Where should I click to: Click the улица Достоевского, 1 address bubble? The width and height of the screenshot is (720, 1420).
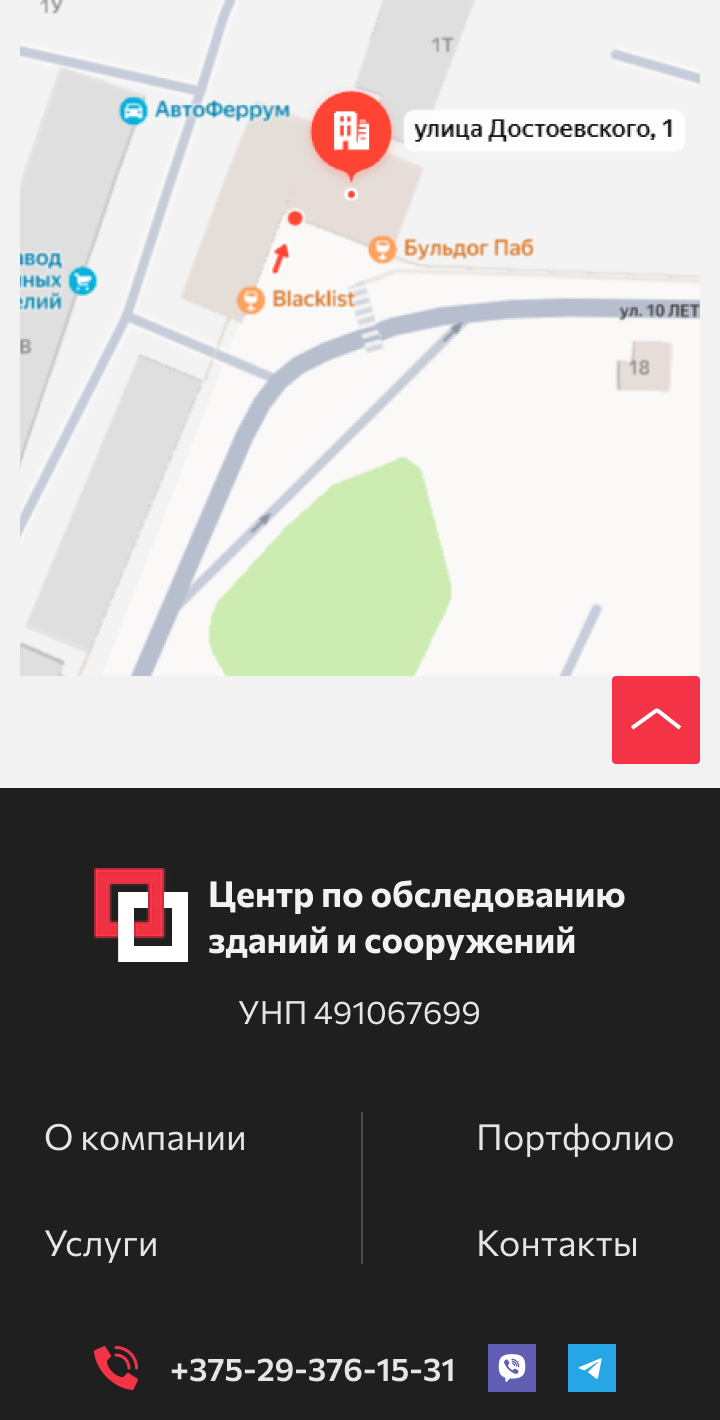pyautogui.click(x=544, y=129)
